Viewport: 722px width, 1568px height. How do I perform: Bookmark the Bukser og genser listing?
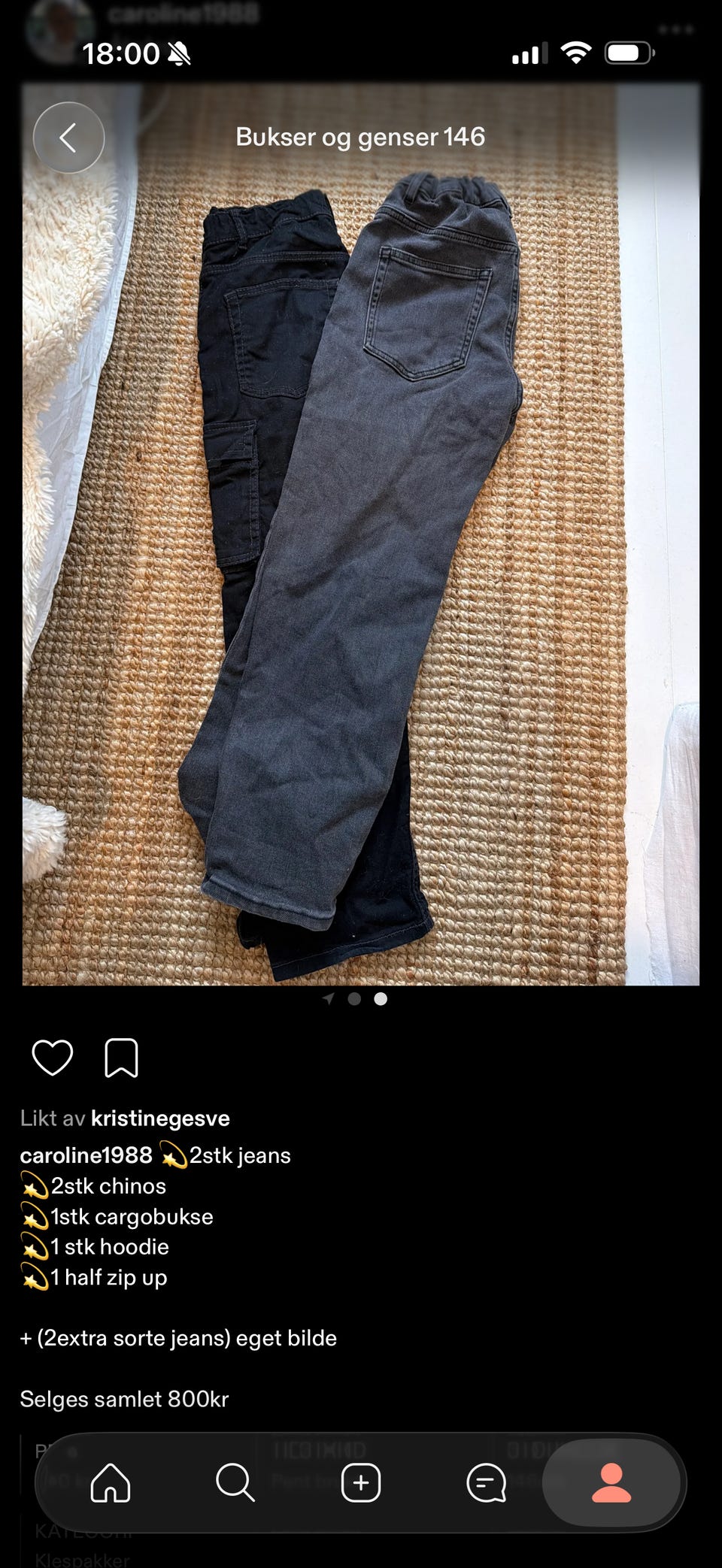[121, 1058]
